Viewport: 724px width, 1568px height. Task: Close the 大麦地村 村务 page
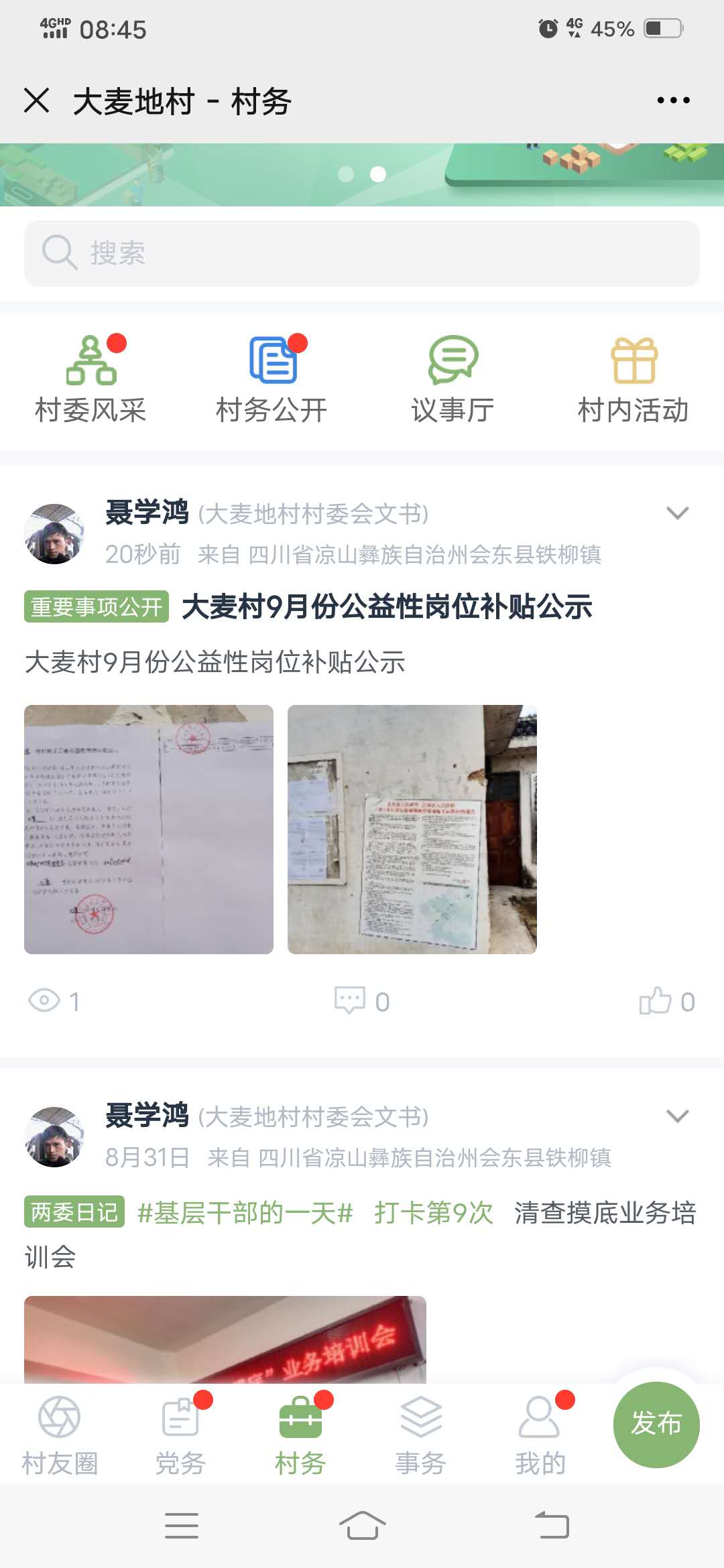click(37, 101)
